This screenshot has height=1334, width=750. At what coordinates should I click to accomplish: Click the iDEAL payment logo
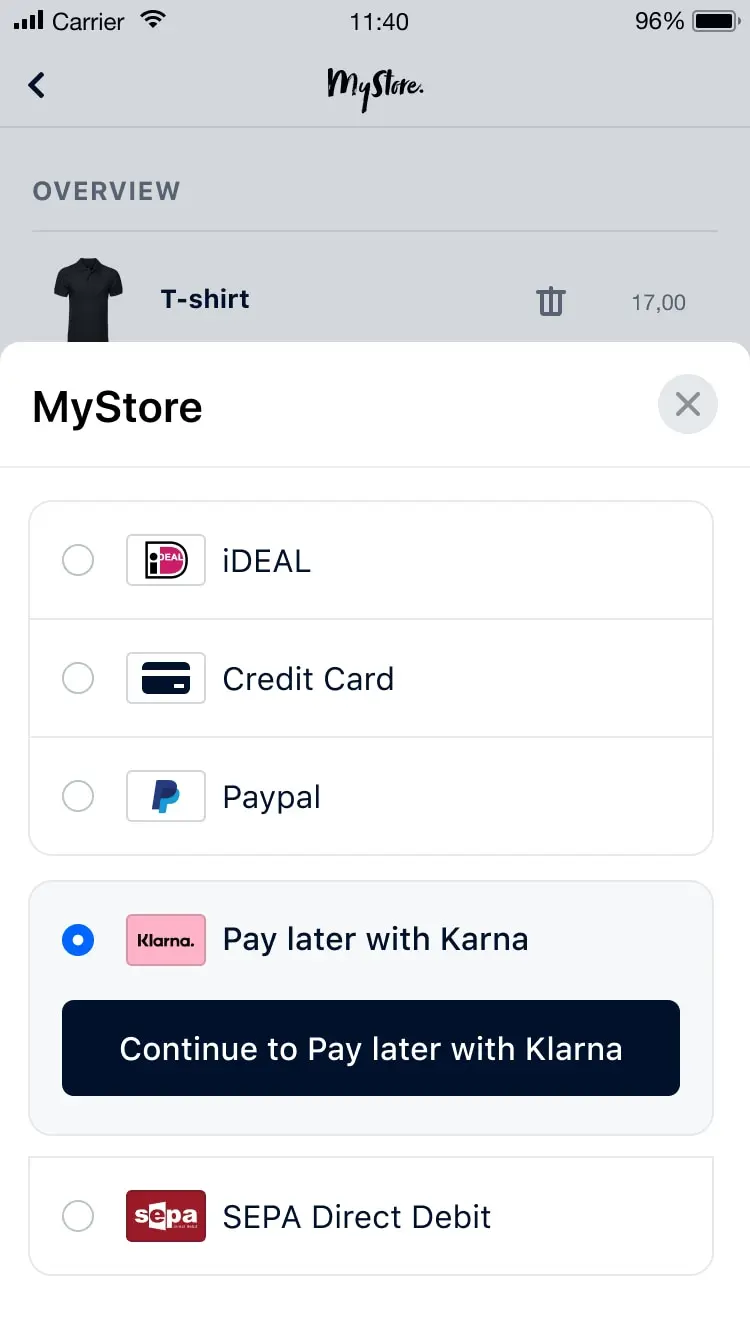(165, 560)
